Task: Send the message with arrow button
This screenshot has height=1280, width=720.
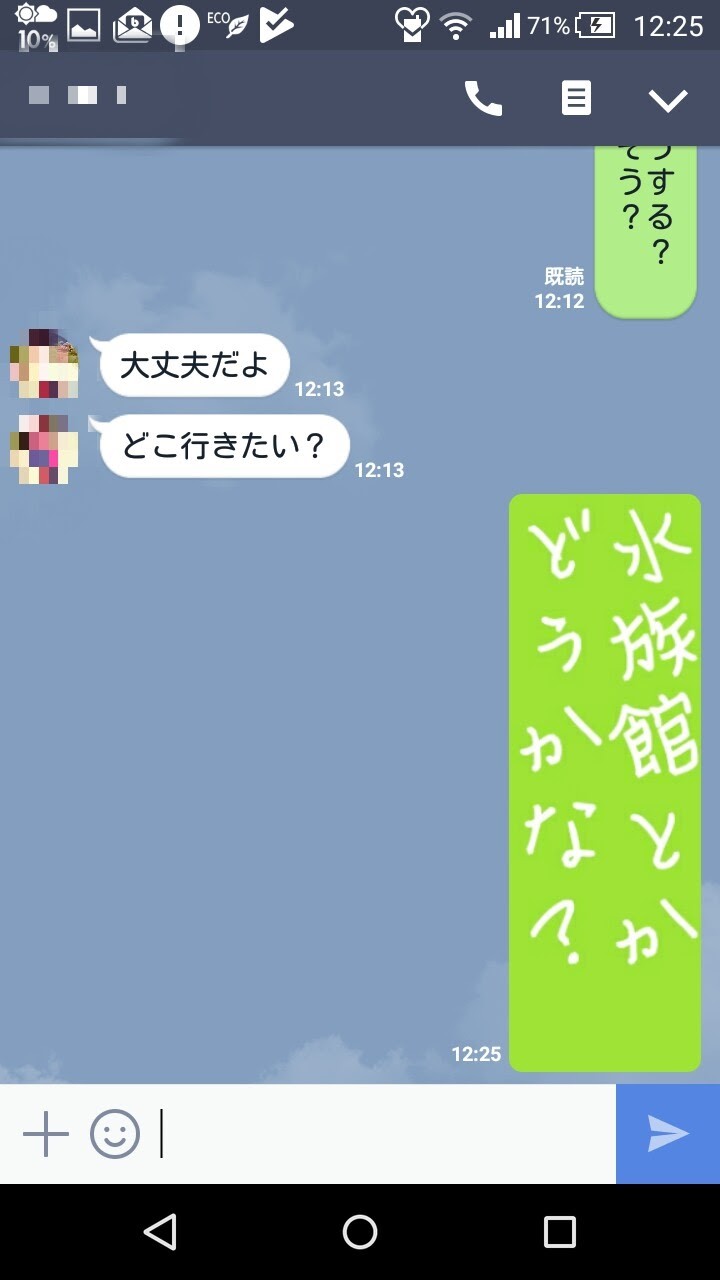Action: tap(667, 1134)
